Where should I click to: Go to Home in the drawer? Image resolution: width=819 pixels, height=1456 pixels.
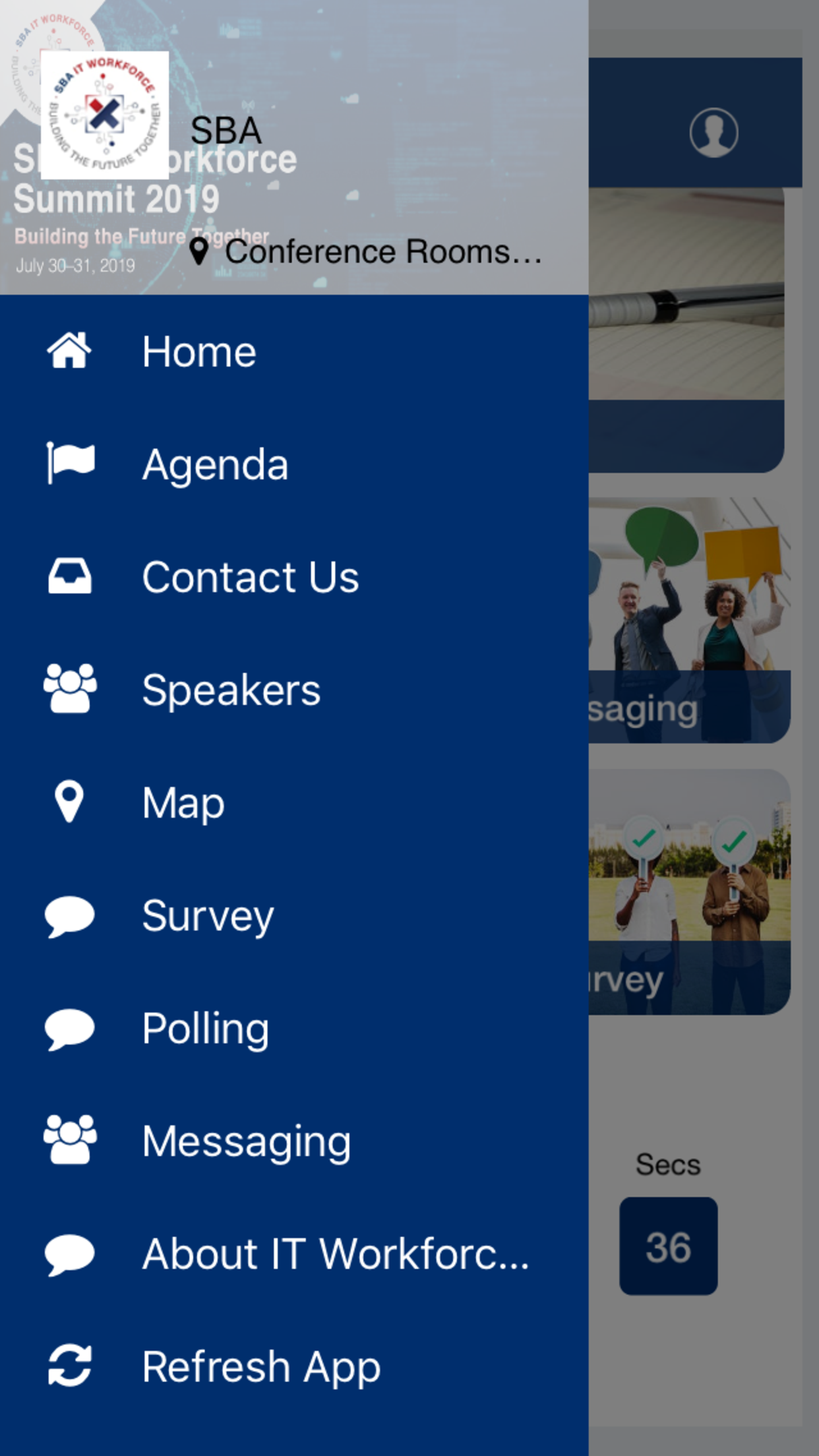(199, 351)
